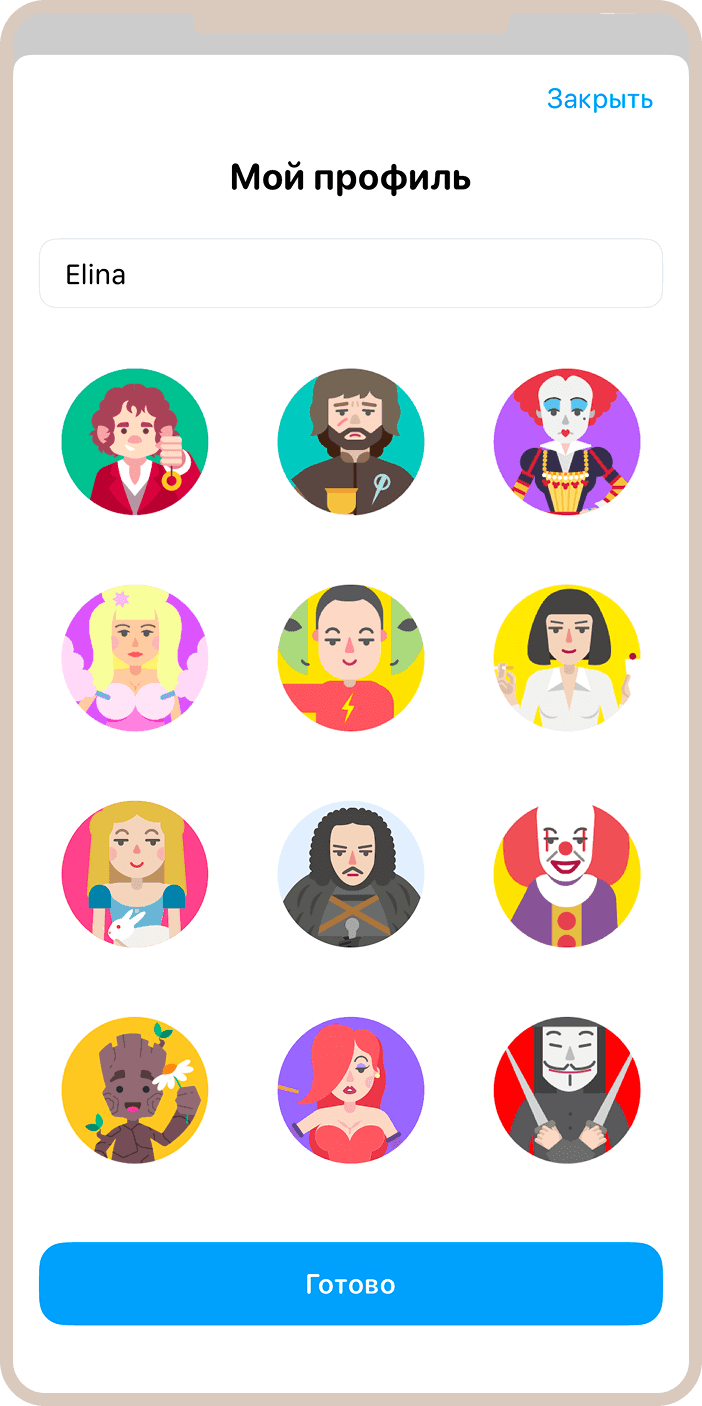Choose the red-haired woman in red dress avatar
Viewport: 702px width, 1406px height.
[x=351, y=1090]
